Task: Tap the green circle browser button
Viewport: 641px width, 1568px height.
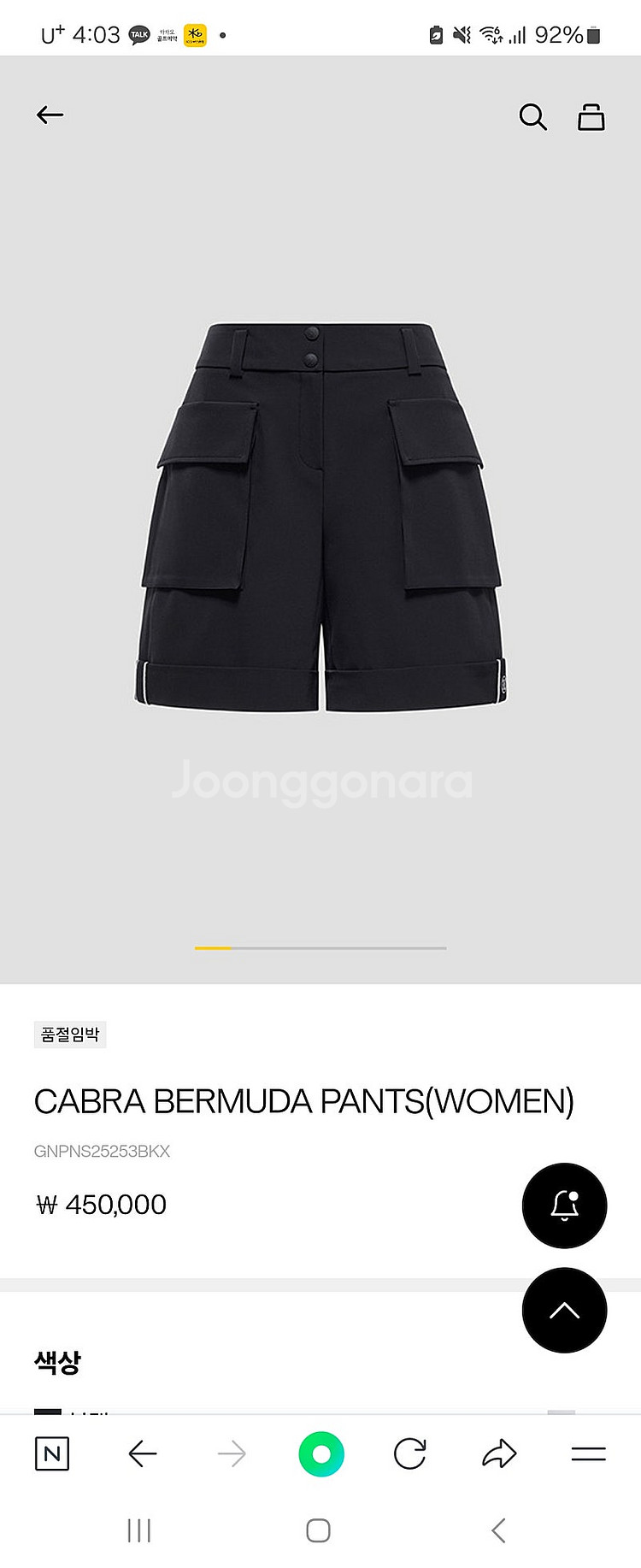Action: point(321,1453)
